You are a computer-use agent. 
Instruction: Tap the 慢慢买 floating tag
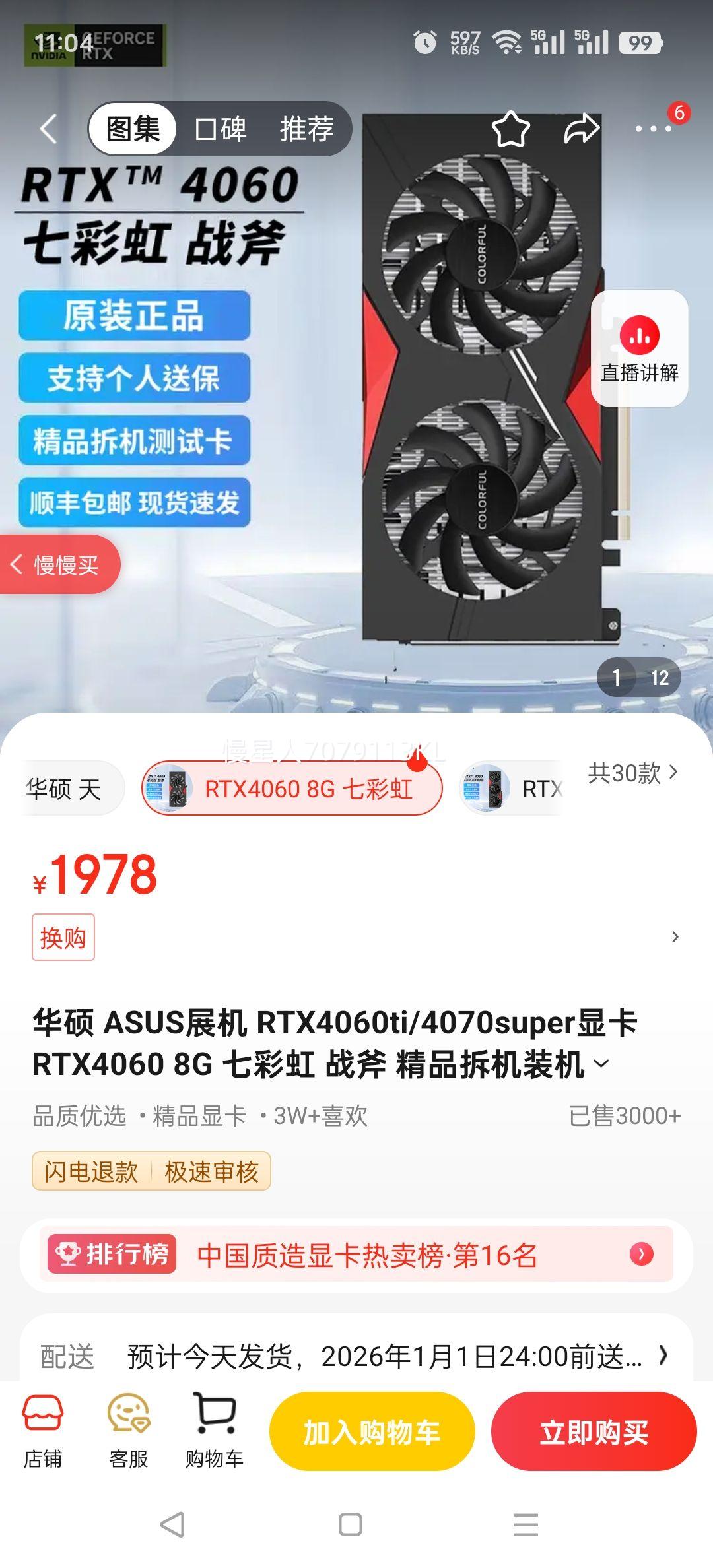coord(61,565)
